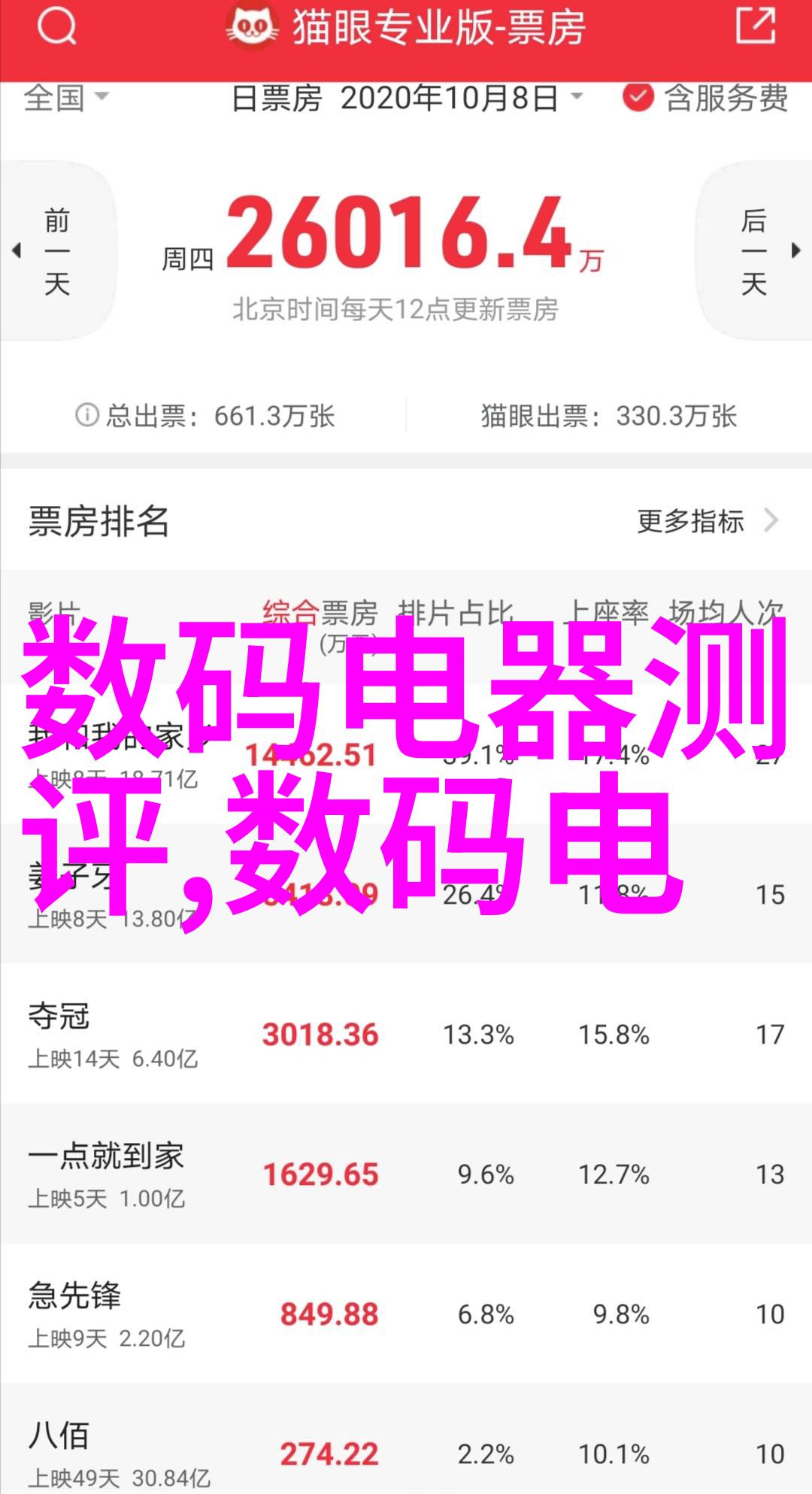812x1494 pixels.
Task: Go to 前一天
Action: [x=56, y=252]
